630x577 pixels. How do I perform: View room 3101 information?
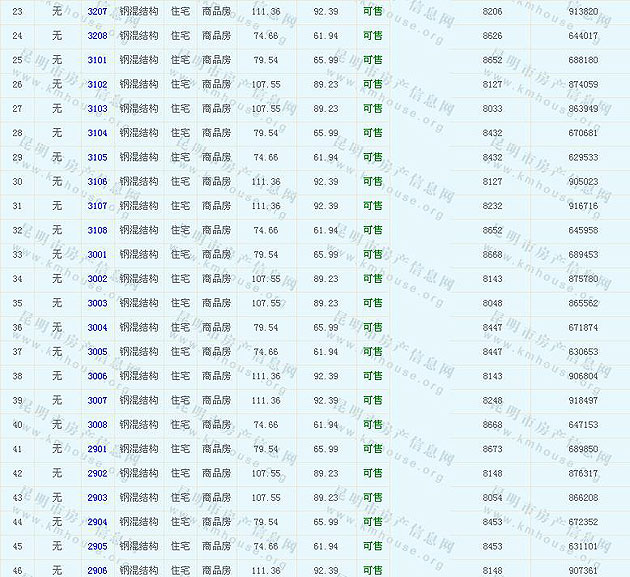(x=97, y=60)
